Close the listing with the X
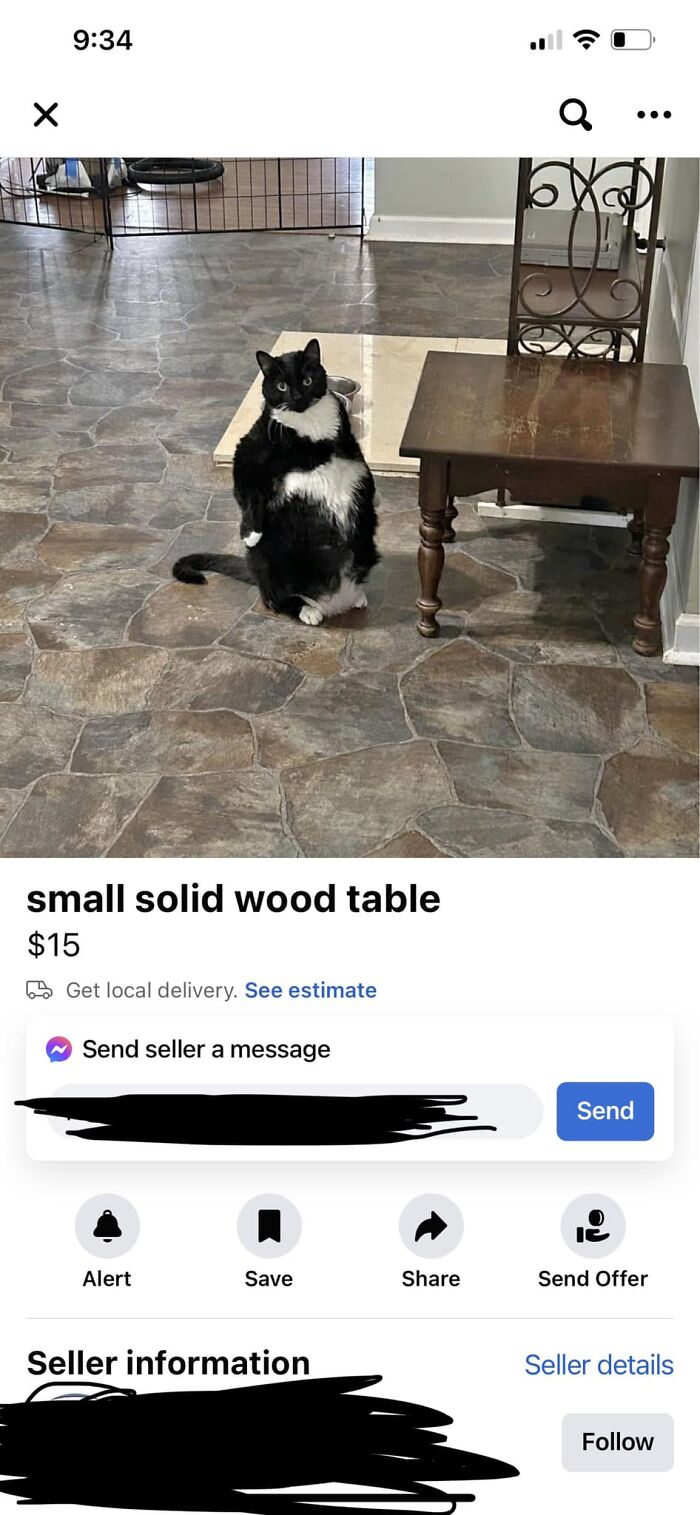This screenshot has height=1515, width=700. tap(45, 115)
